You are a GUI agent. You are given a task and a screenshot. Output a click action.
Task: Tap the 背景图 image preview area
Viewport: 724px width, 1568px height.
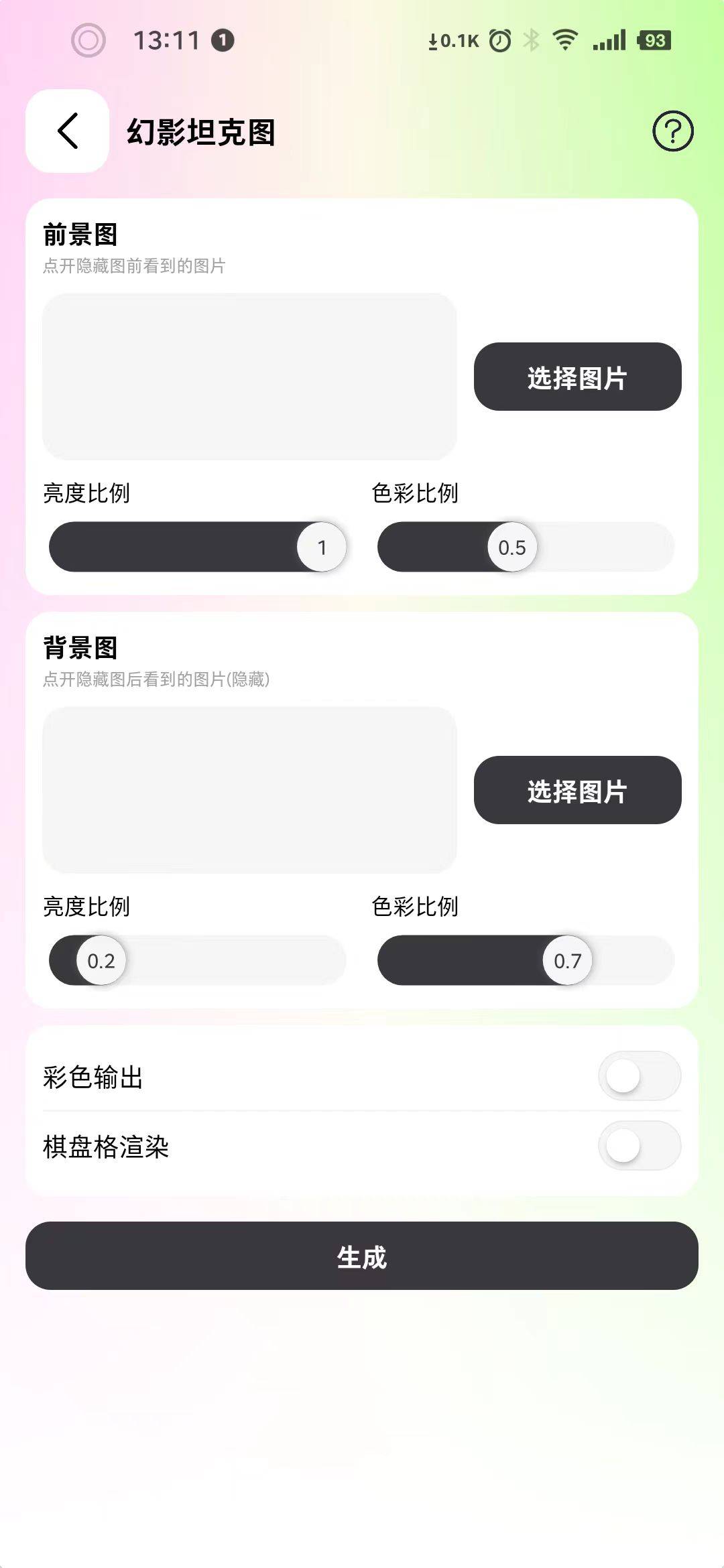point(249,790)
